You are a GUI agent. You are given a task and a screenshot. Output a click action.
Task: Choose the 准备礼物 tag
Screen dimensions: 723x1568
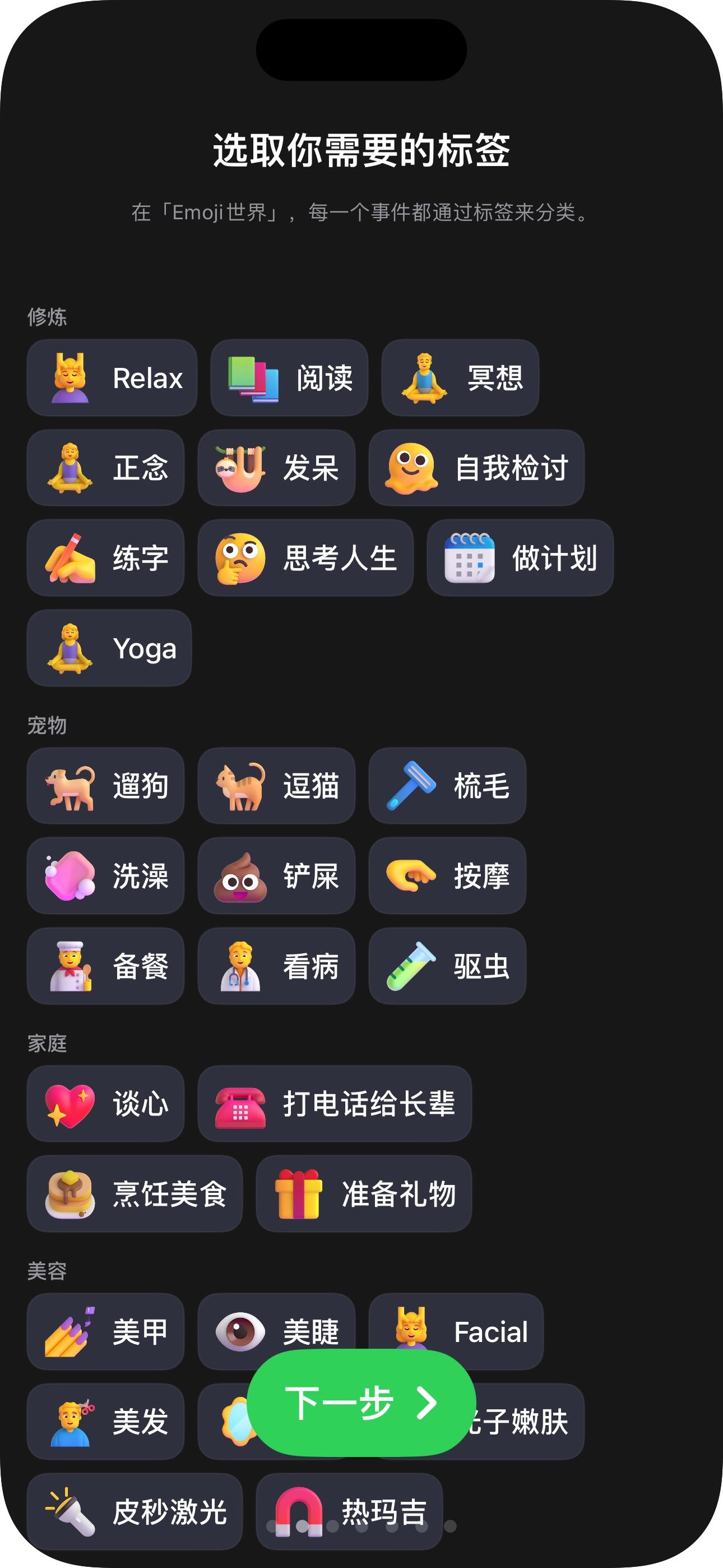[364, 1193]
